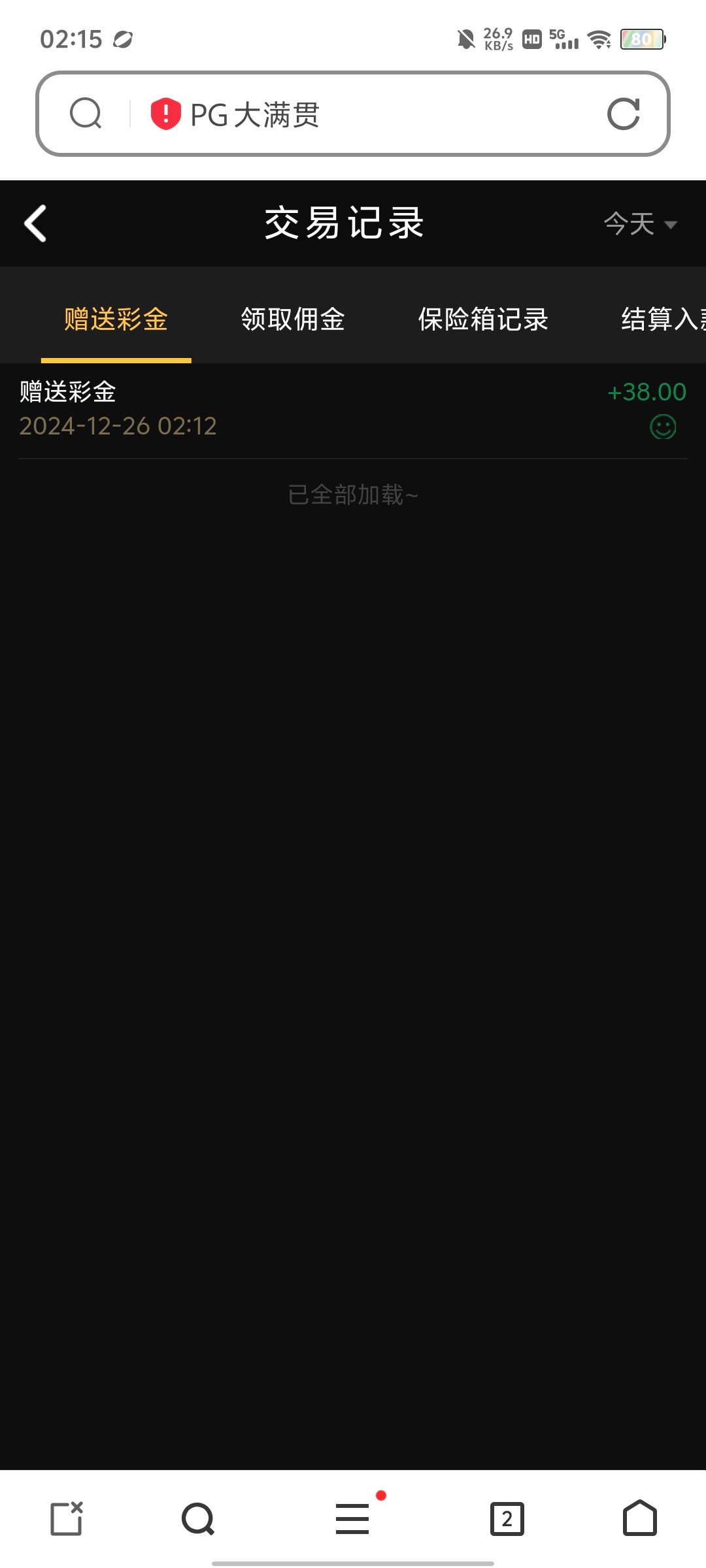Open the 今天 date filter dropdown
The width and height of the screenshot is (706, 1568).
[639, 223]
